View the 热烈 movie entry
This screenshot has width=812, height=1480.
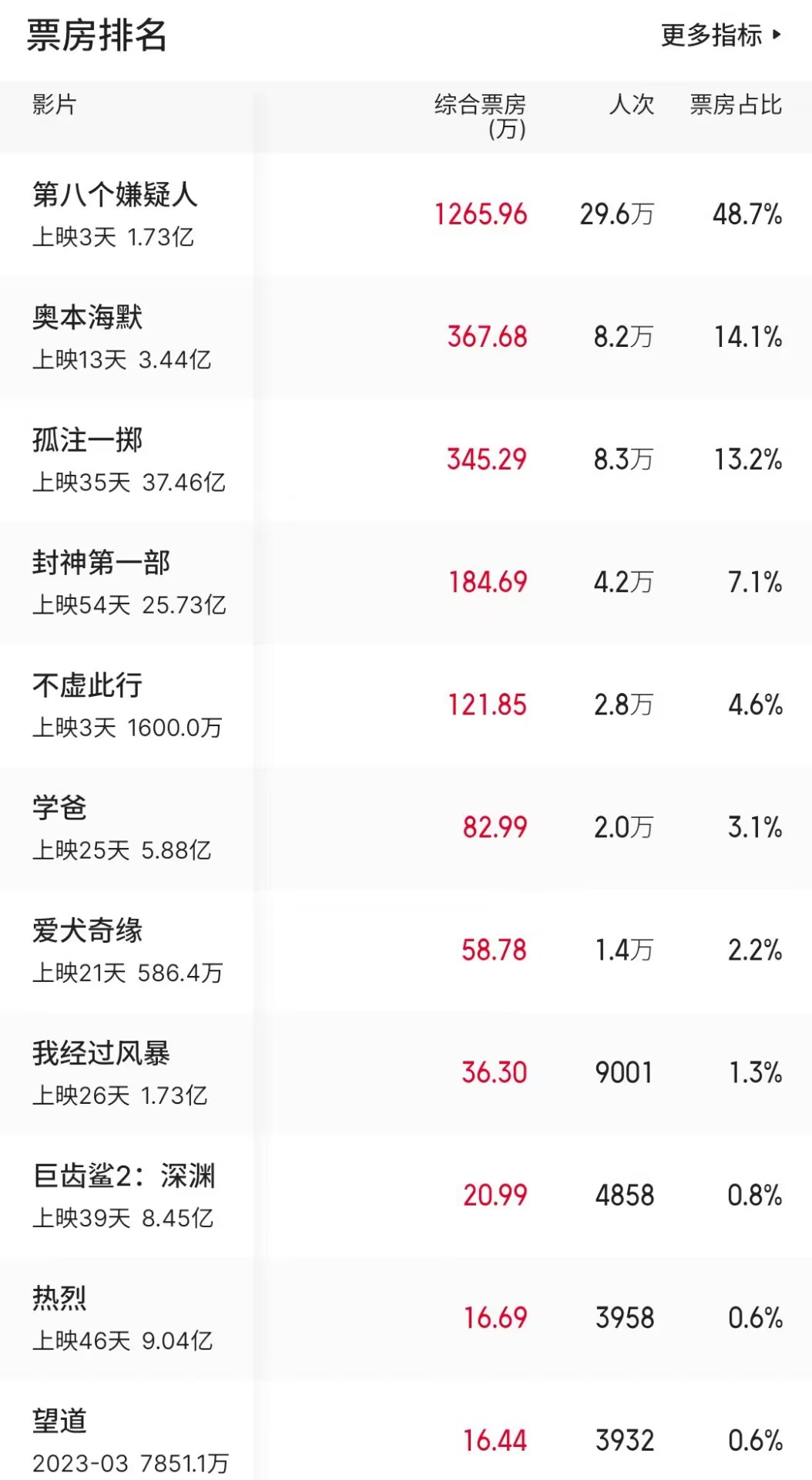click(406, 1317)
